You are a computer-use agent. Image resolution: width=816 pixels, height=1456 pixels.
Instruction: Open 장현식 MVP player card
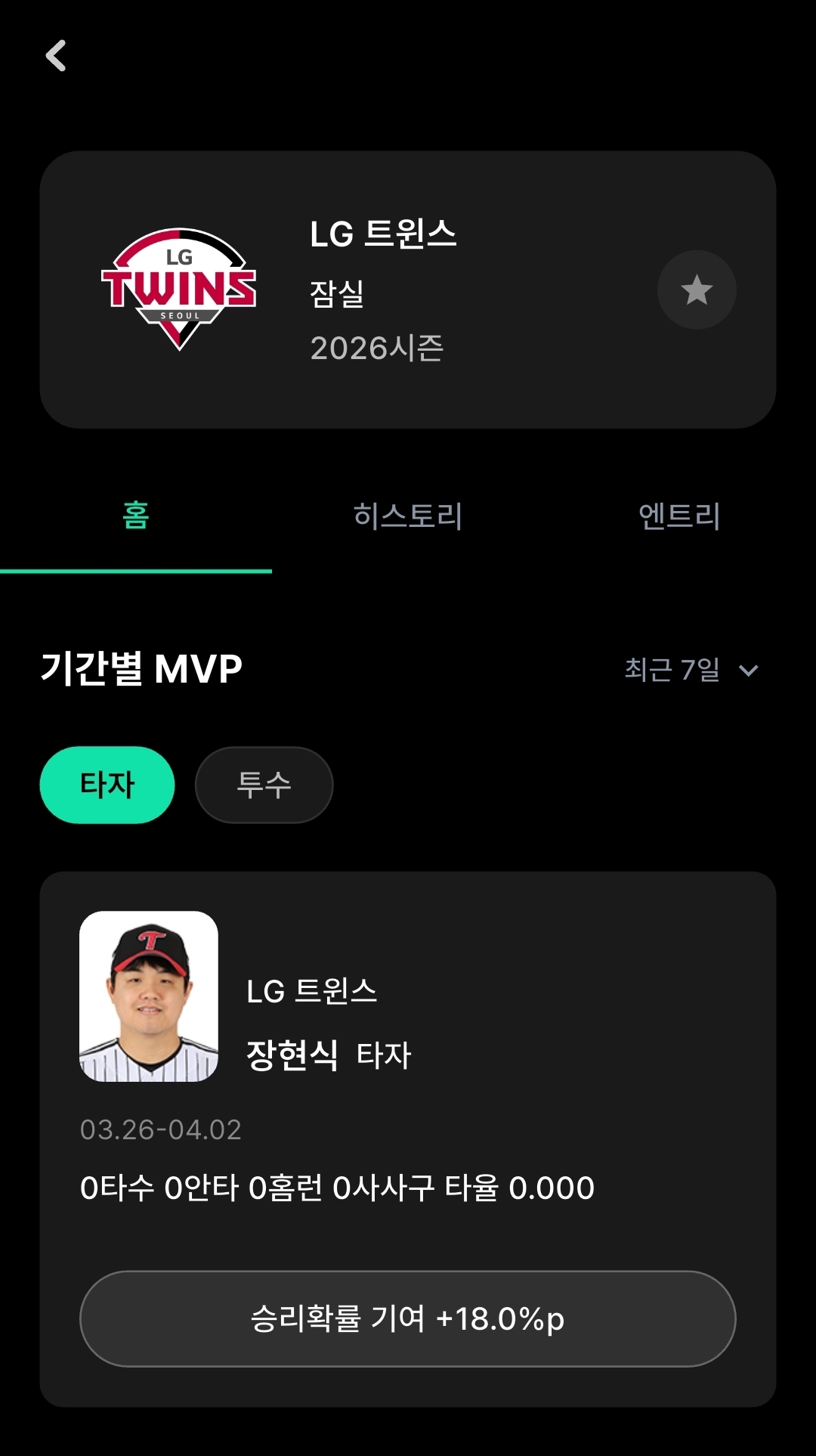pos(408,1058)
